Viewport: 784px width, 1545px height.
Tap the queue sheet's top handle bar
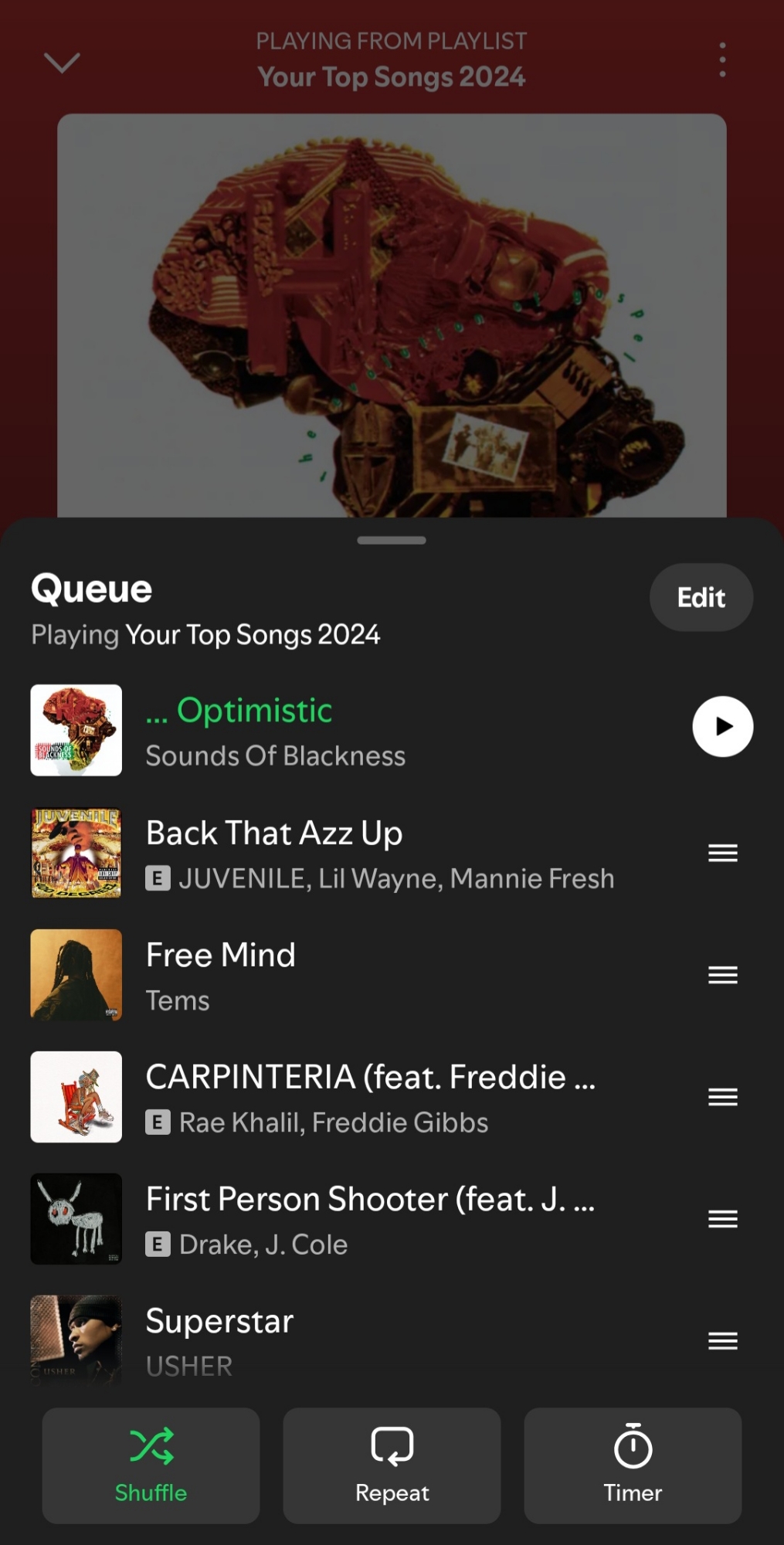coord(392,540)
